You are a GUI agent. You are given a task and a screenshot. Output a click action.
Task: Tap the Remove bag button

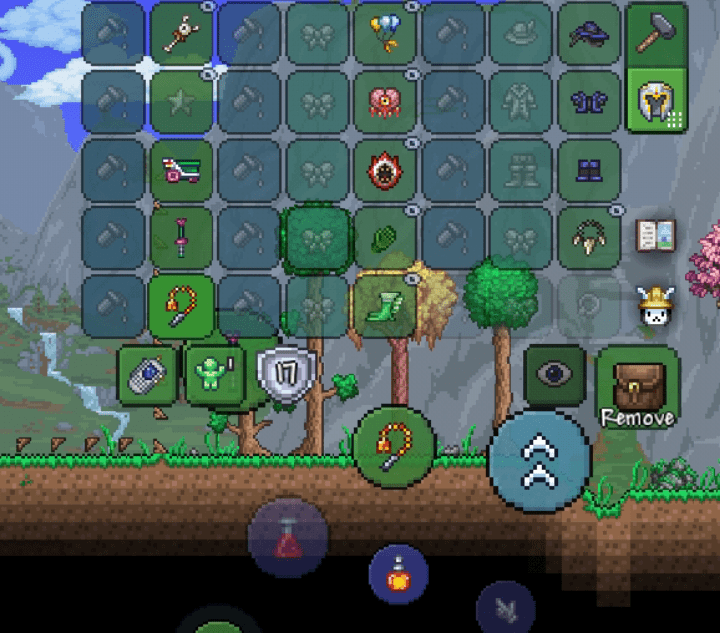point(639,388)
